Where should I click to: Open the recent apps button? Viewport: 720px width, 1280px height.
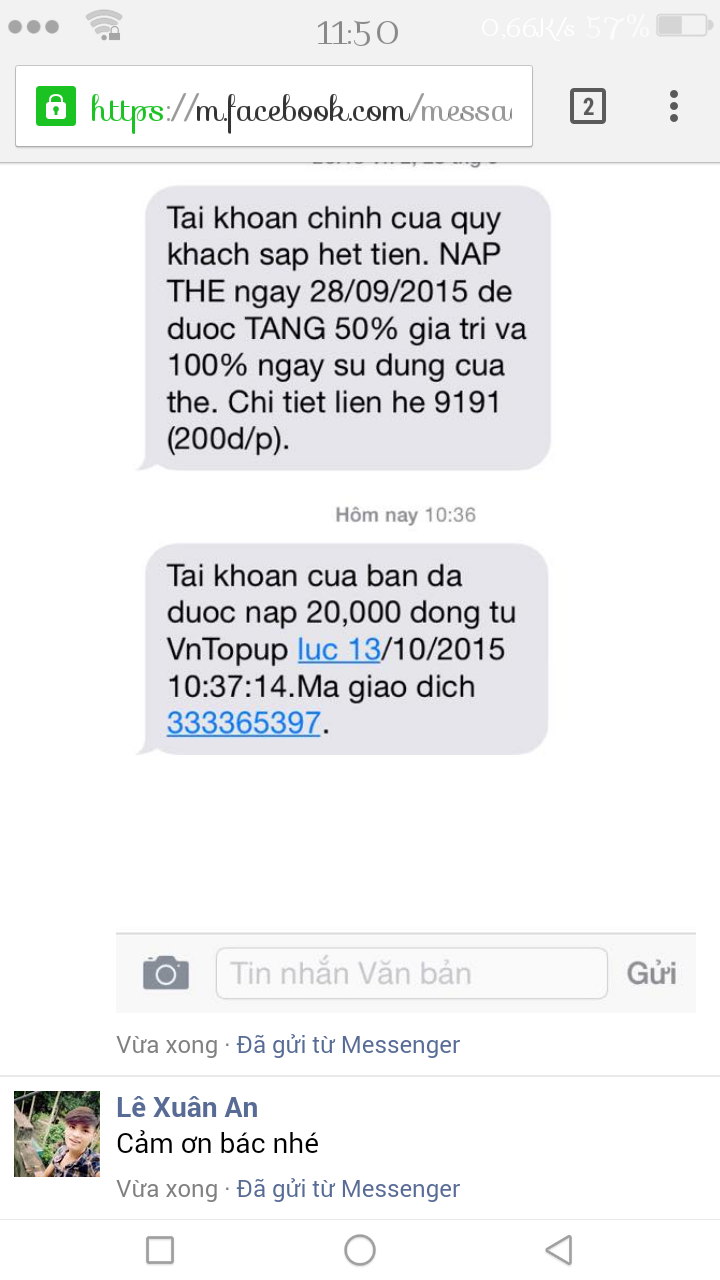coord(160,1249)
